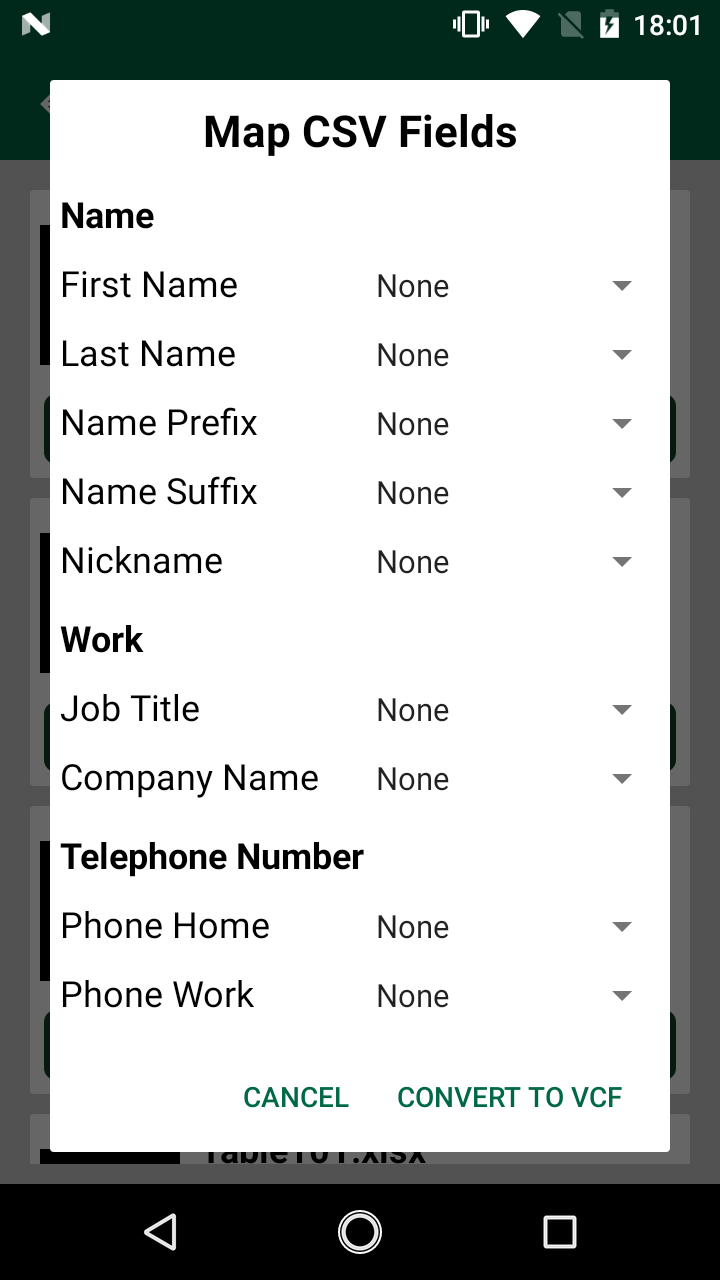Expand the Name Prefix dropdown
The width and height of the screenshot is (720, 1280).
click(x=500, y=424)
